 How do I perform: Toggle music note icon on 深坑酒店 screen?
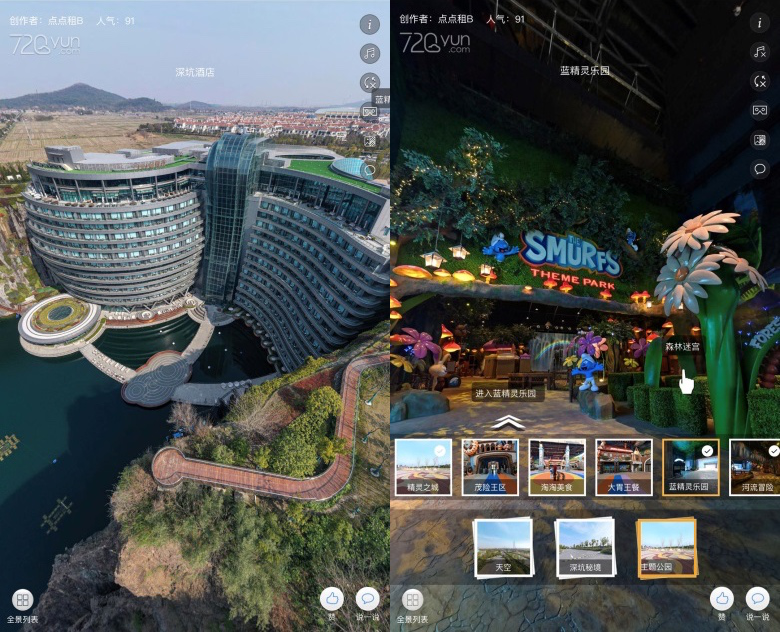click(x=370, y=53)
